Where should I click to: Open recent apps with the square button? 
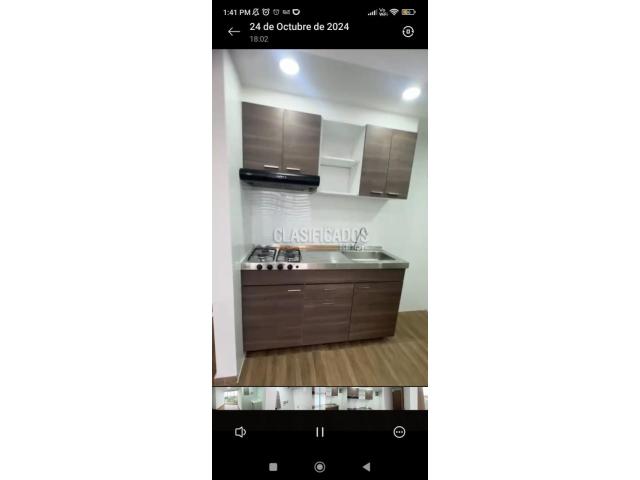click(x=273, y=467)
